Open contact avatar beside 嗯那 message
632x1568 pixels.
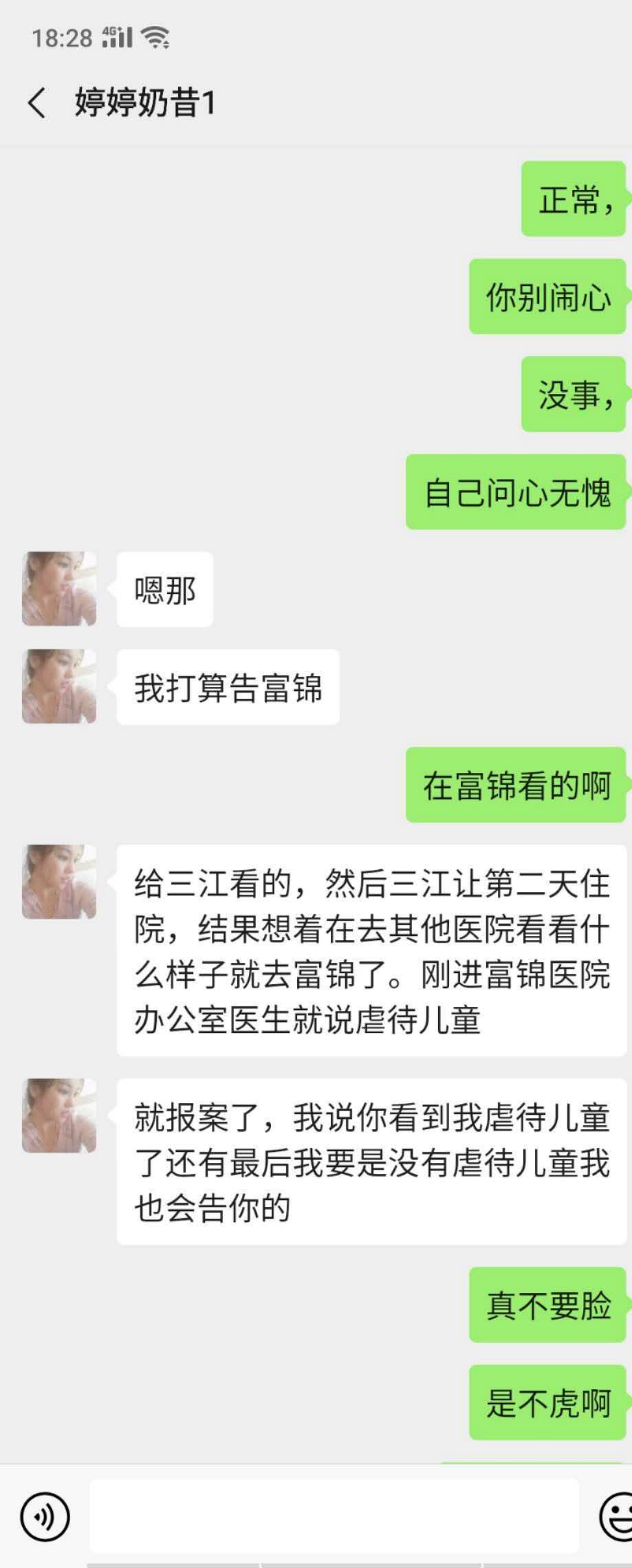(59, 589)
